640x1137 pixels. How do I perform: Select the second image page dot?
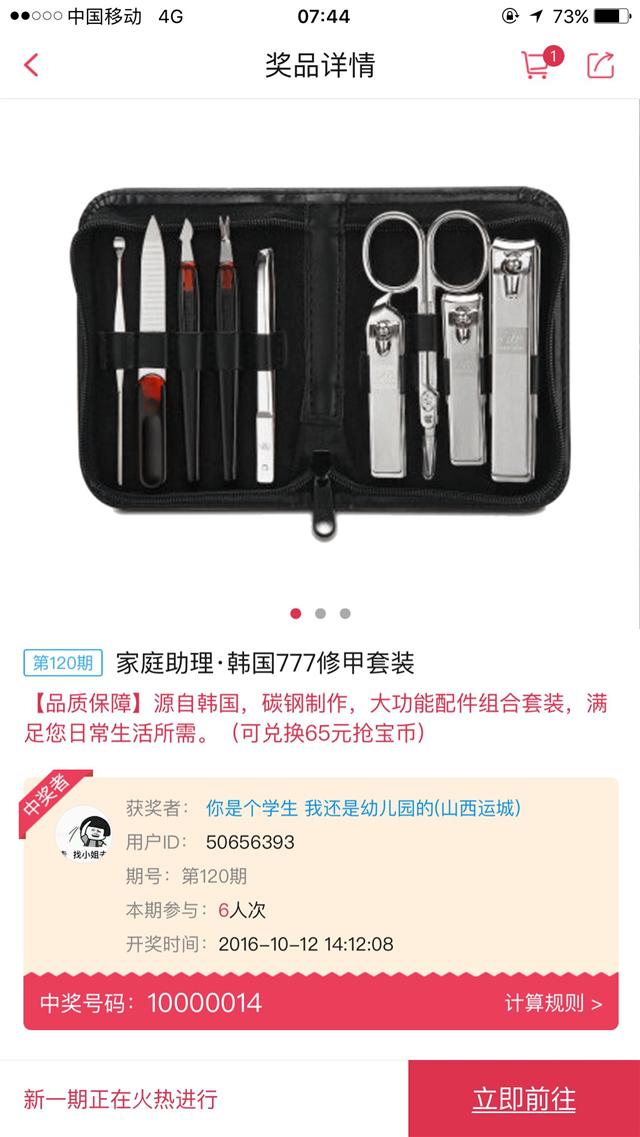(x=320, y=613)
